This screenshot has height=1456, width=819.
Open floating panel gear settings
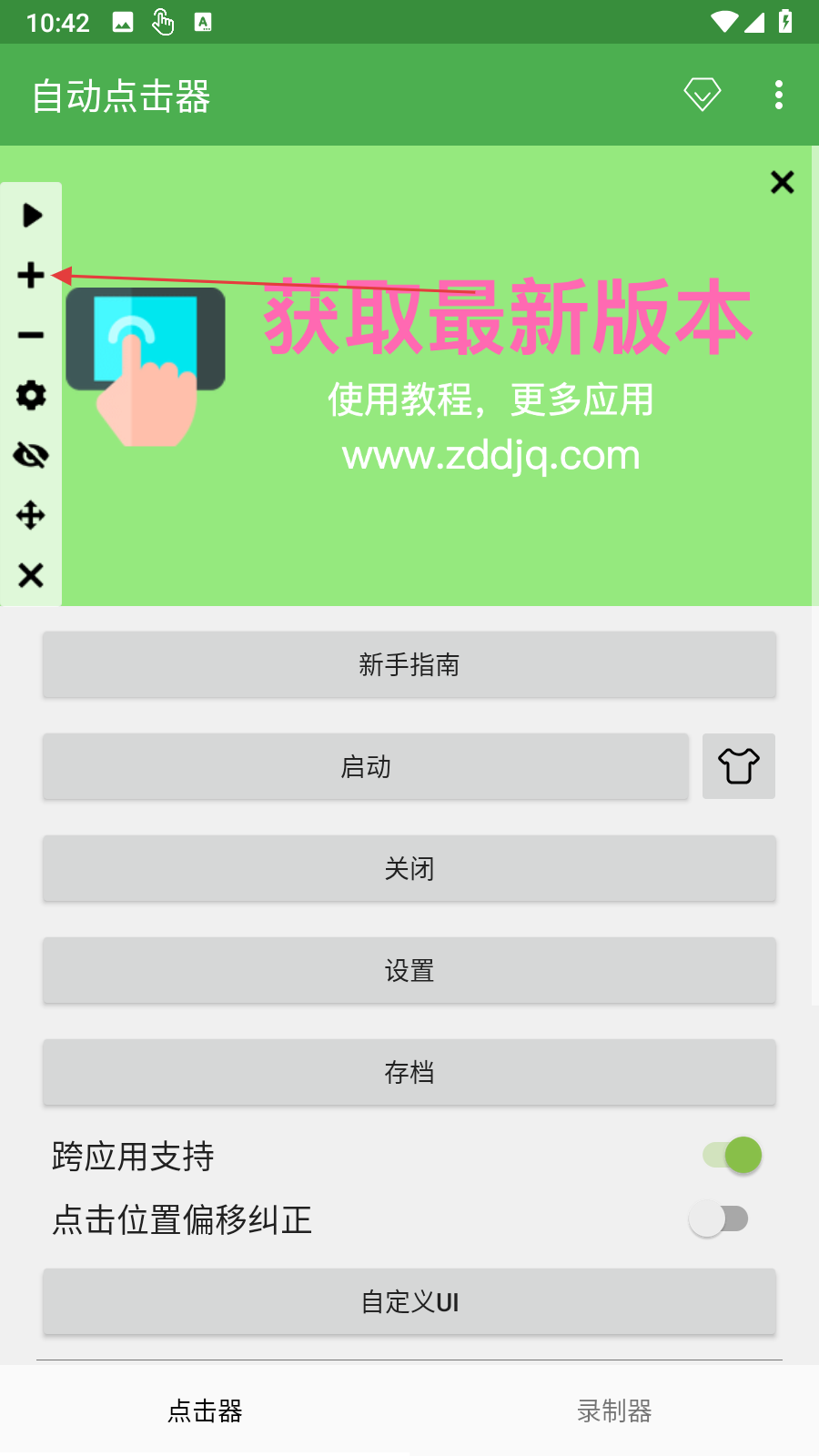point(31,395)
